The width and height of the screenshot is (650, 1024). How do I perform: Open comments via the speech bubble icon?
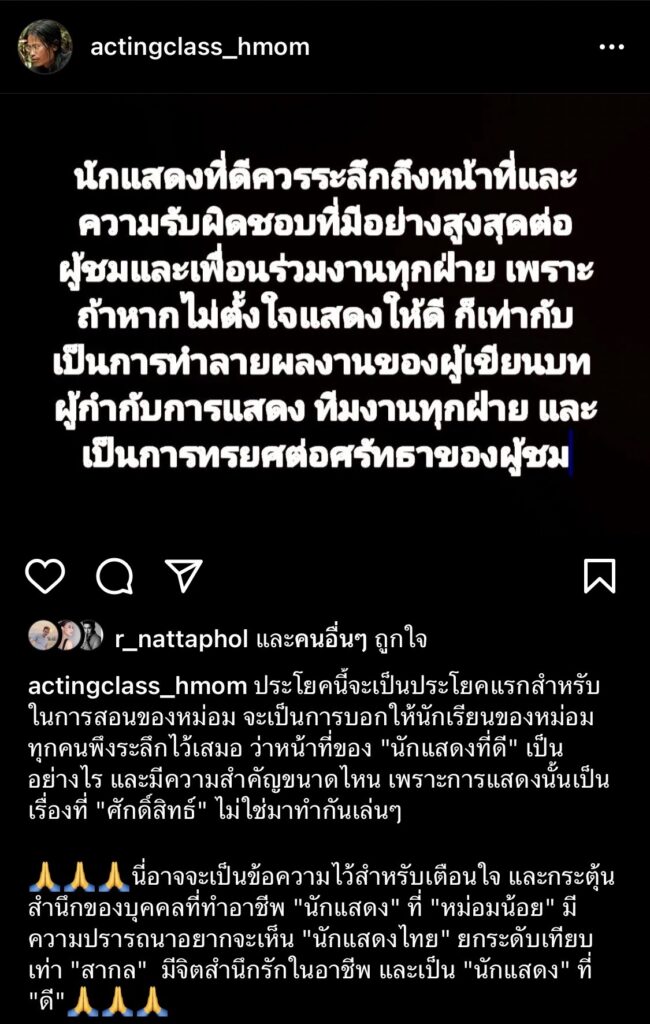(114, 576)
